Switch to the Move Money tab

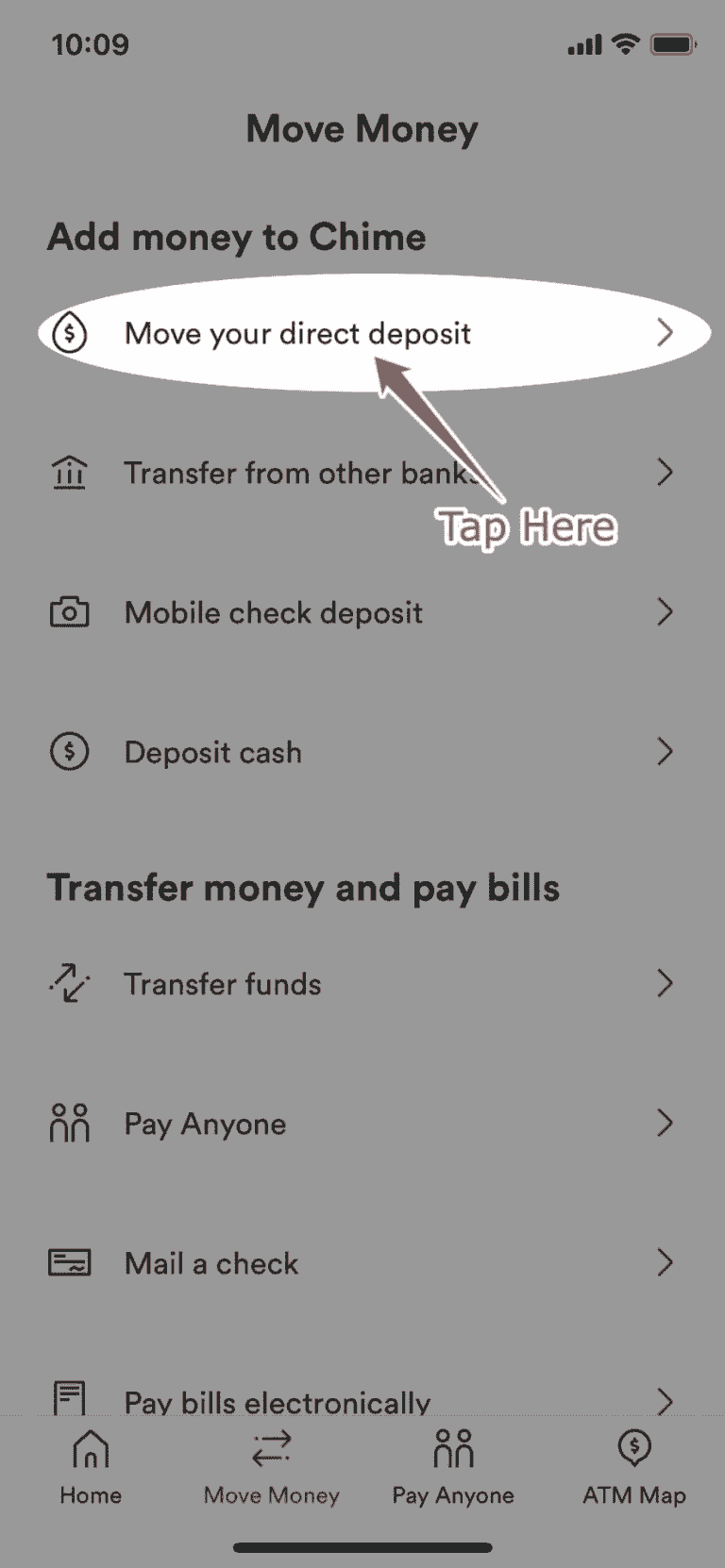click(270, 1465)
